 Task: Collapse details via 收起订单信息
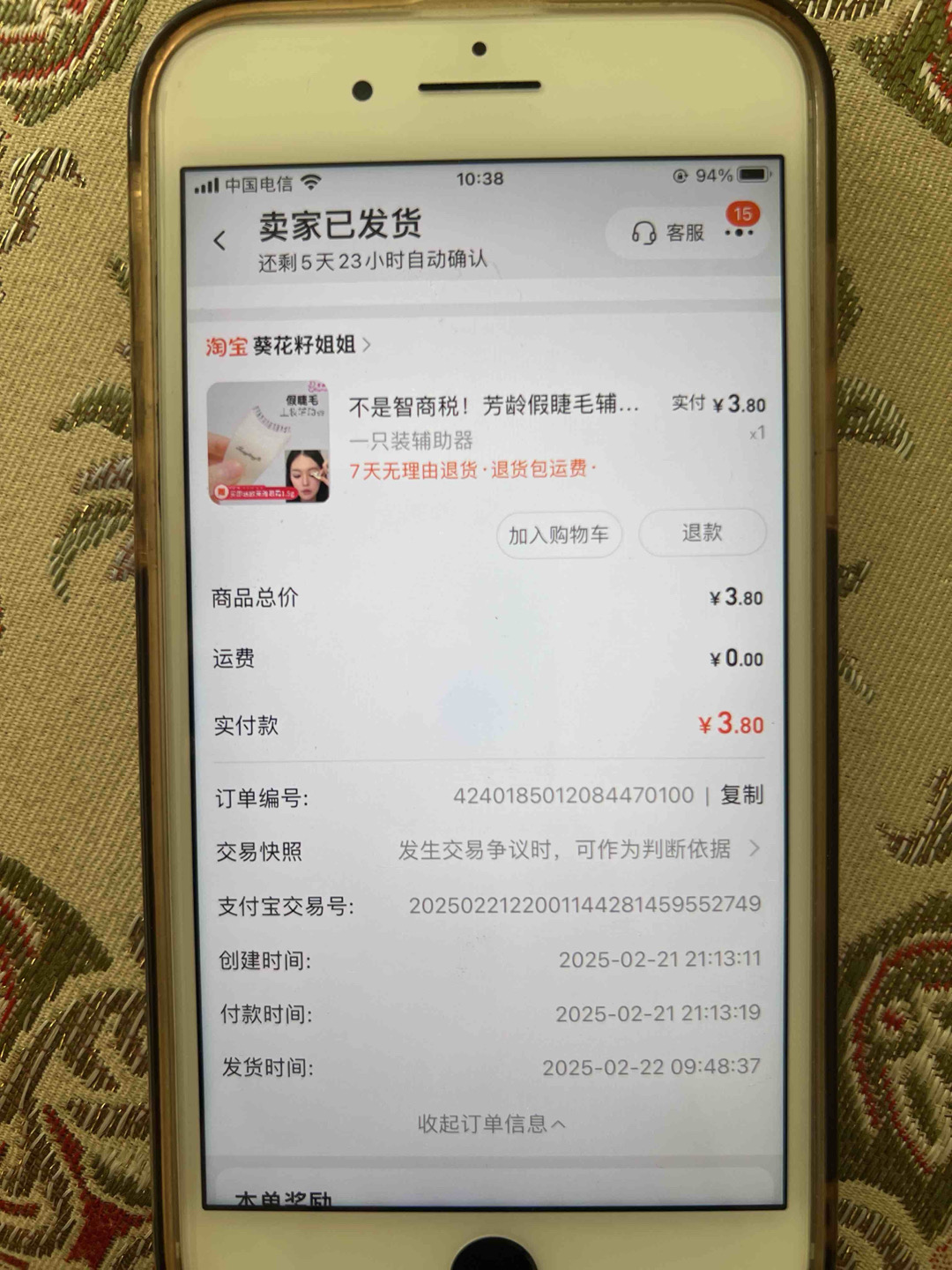490,1124
